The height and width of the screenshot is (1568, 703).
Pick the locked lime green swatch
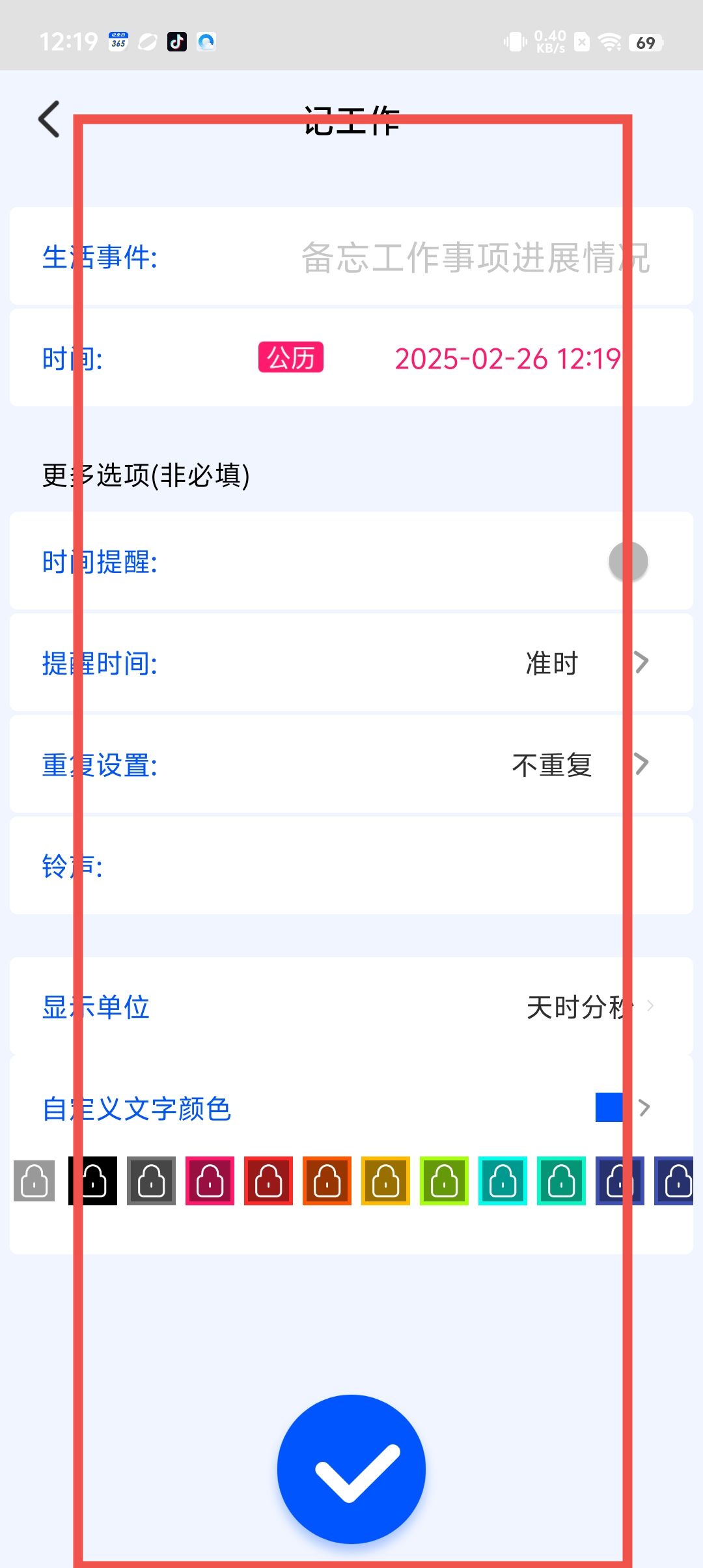click(x=444, y=1181)
